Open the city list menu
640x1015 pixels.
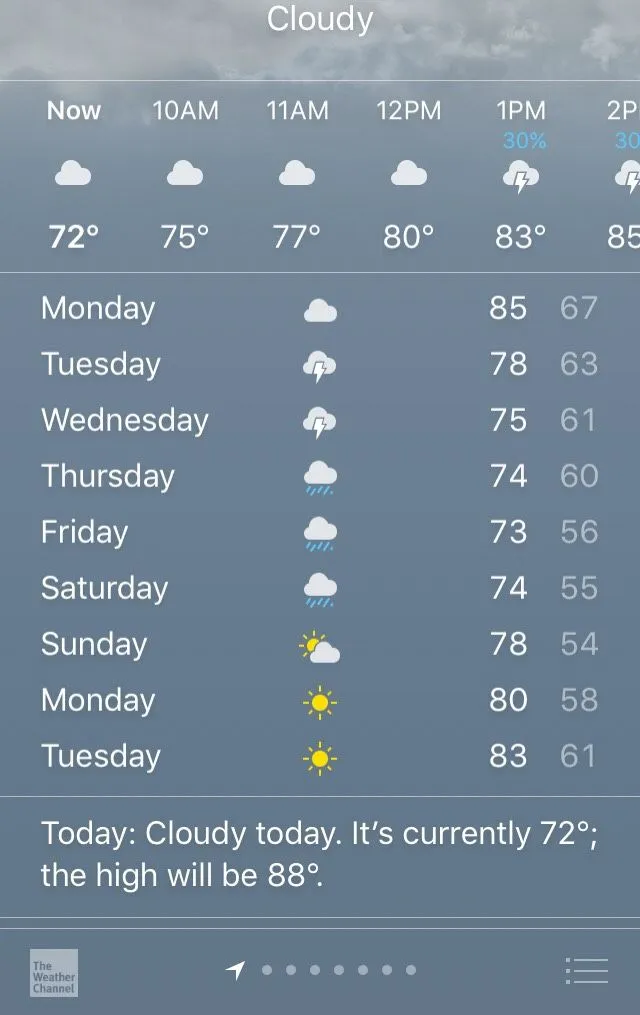point(586,970)
